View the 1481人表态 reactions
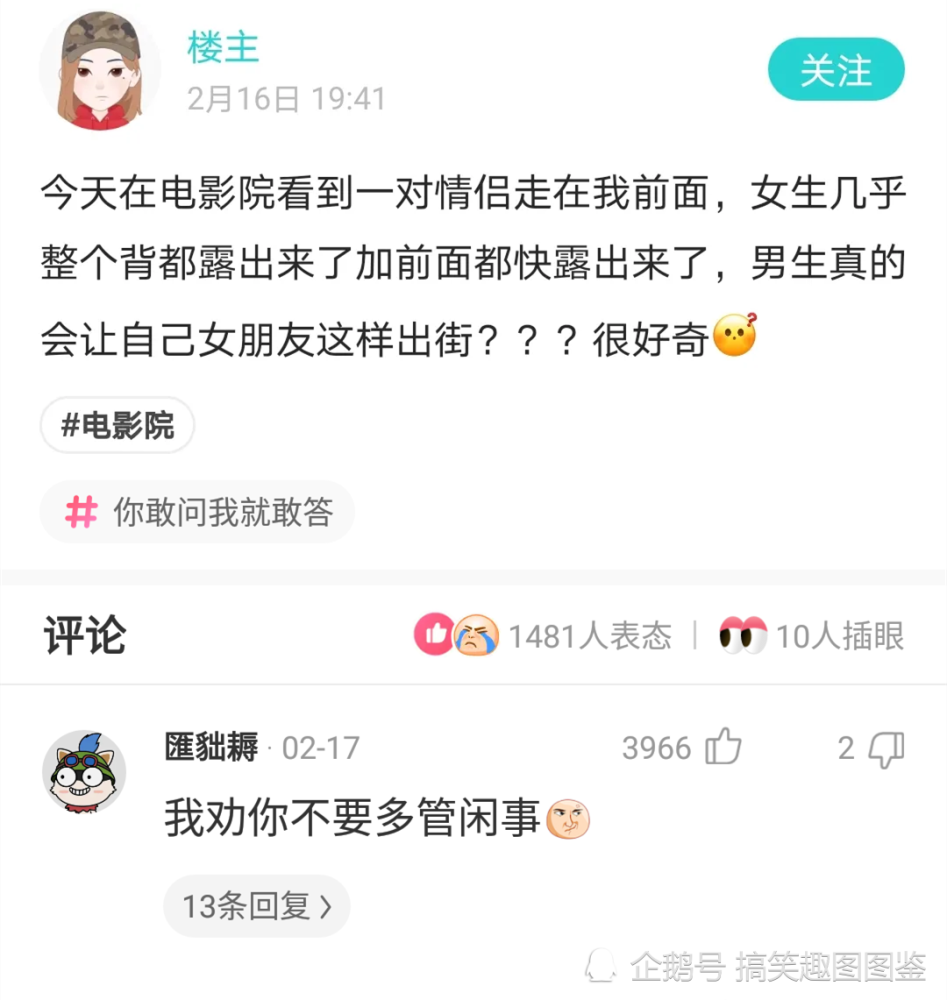The image size is (947, 1000). [x=543, y=636]
